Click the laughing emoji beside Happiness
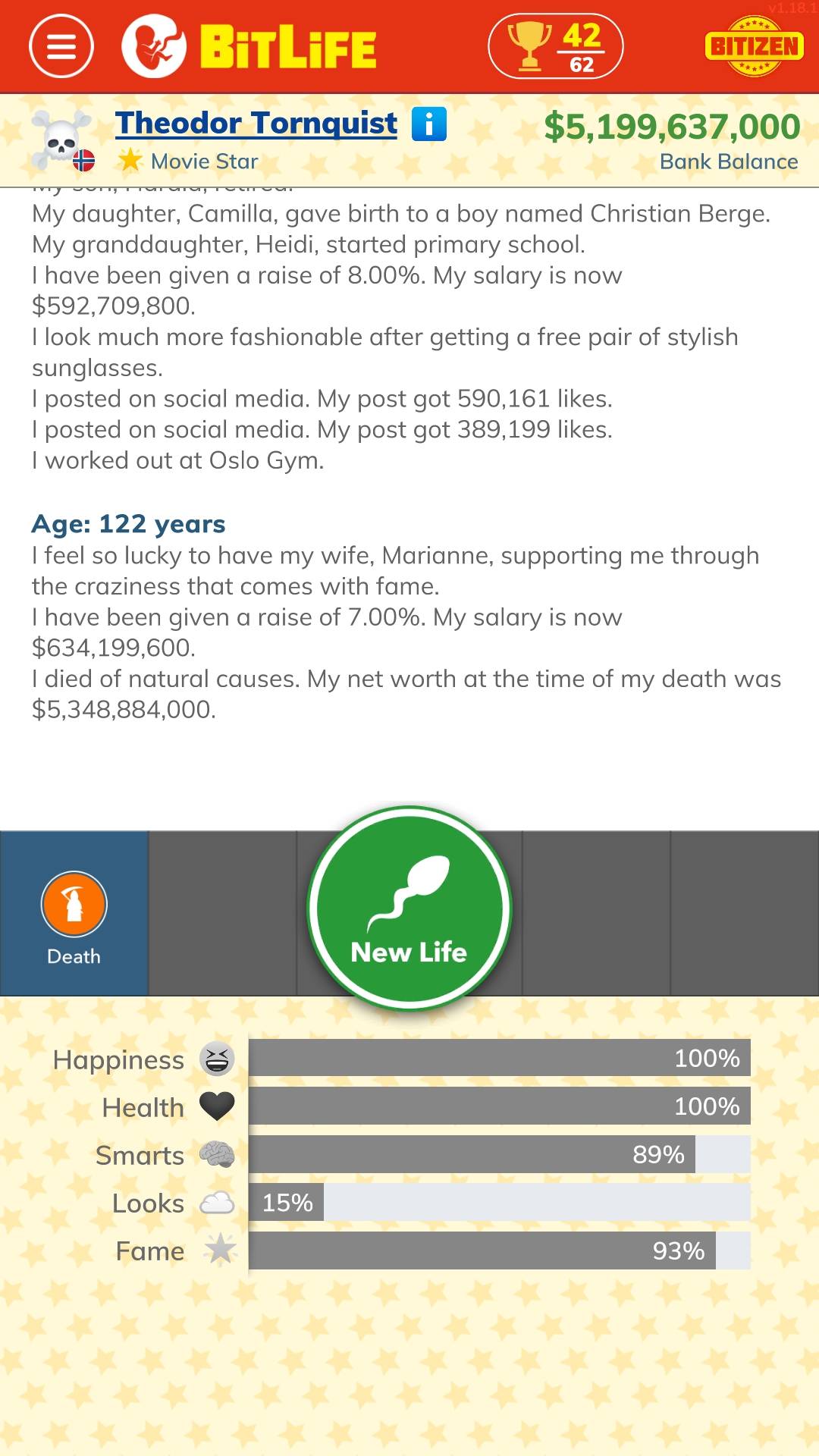This screenshot has height=1456, width=819. click(218, 1059)
